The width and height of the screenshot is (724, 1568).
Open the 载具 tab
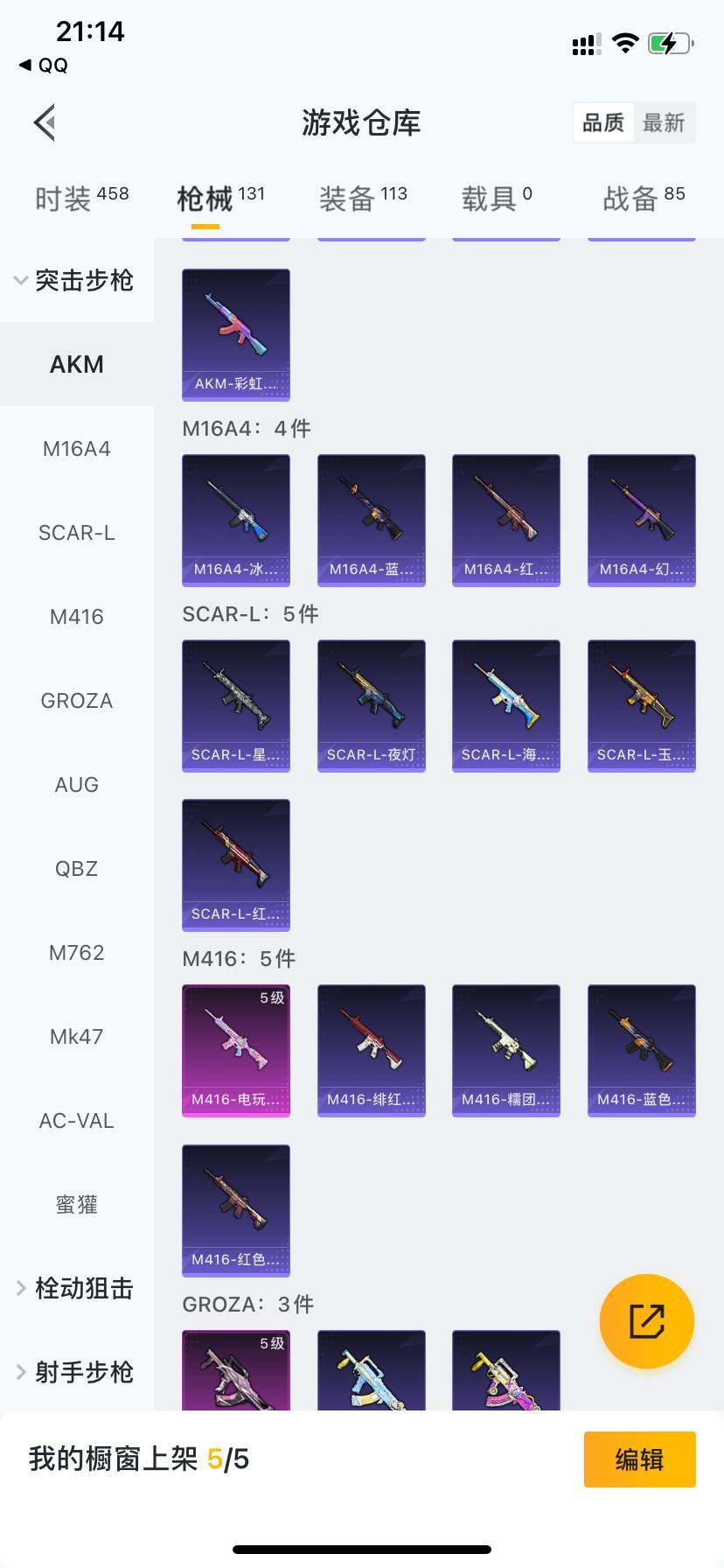496,199
